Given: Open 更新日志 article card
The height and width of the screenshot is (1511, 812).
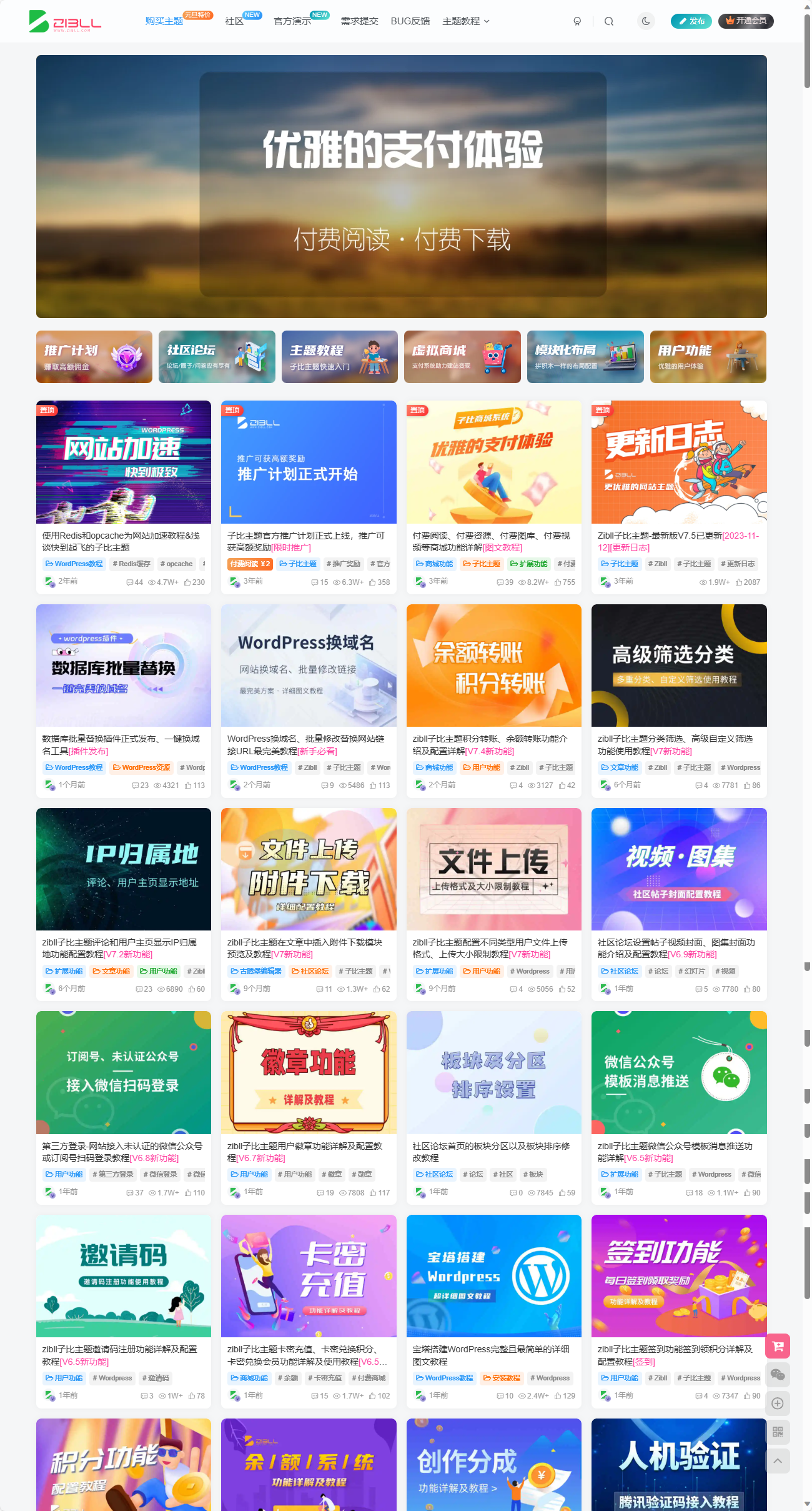Looking at the screenshot, I should [x=679, y=462].
